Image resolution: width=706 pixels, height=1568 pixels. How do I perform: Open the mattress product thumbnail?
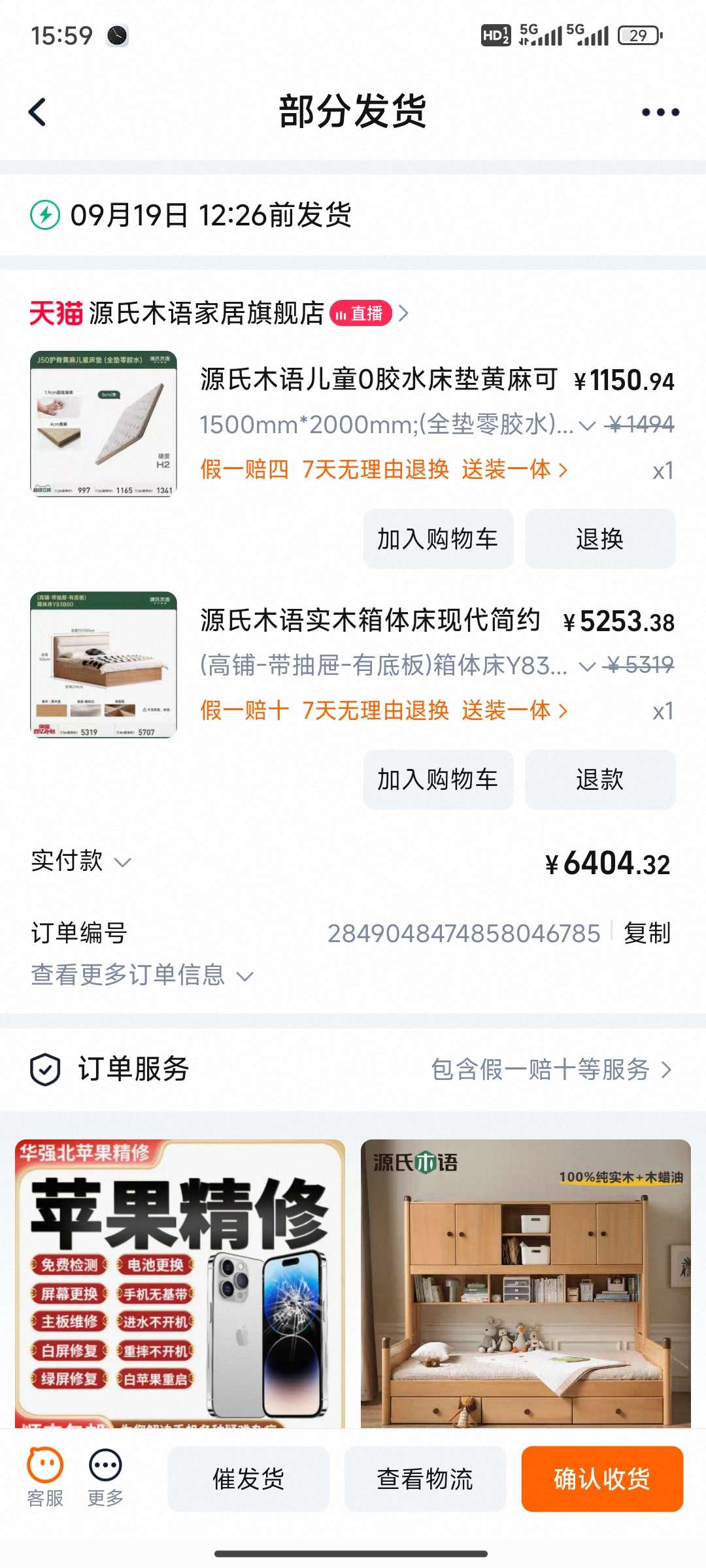tap(103, 424)
